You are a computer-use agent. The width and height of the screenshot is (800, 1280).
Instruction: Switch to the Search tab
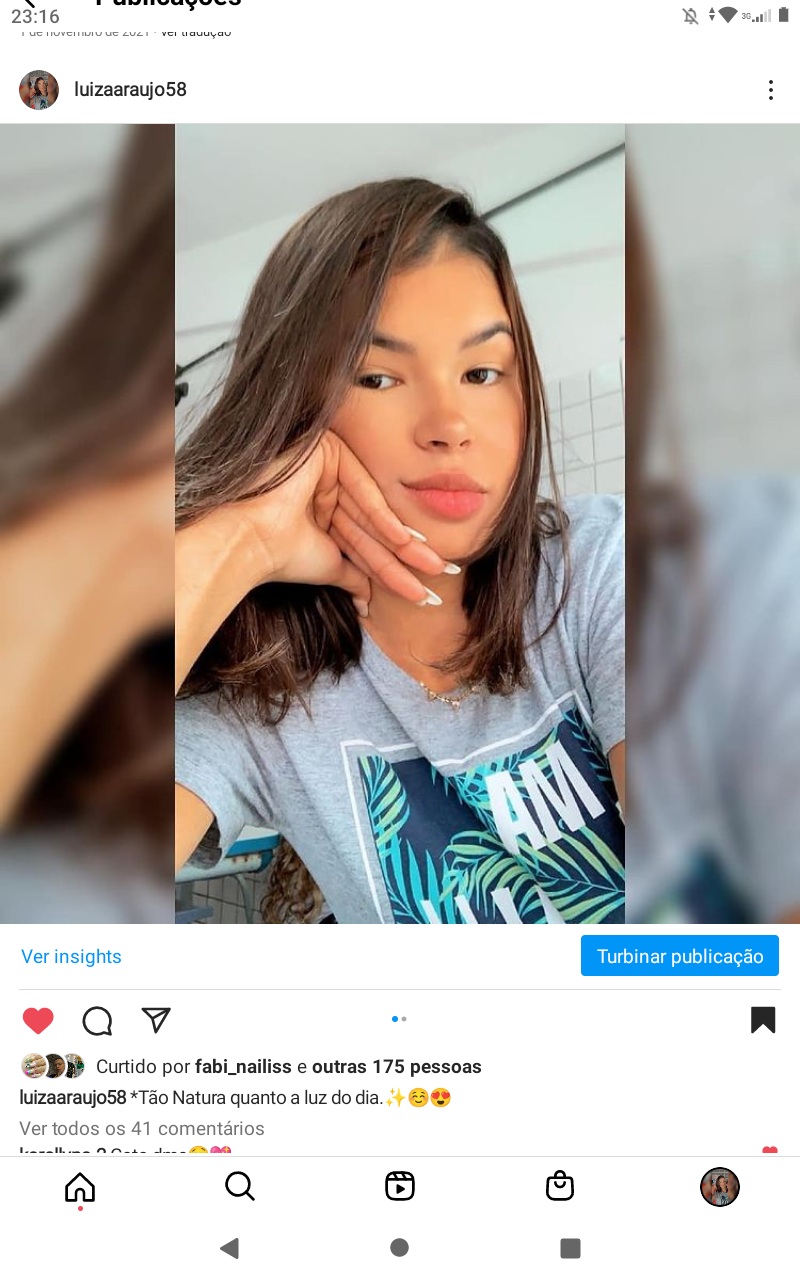point(240,1187)
